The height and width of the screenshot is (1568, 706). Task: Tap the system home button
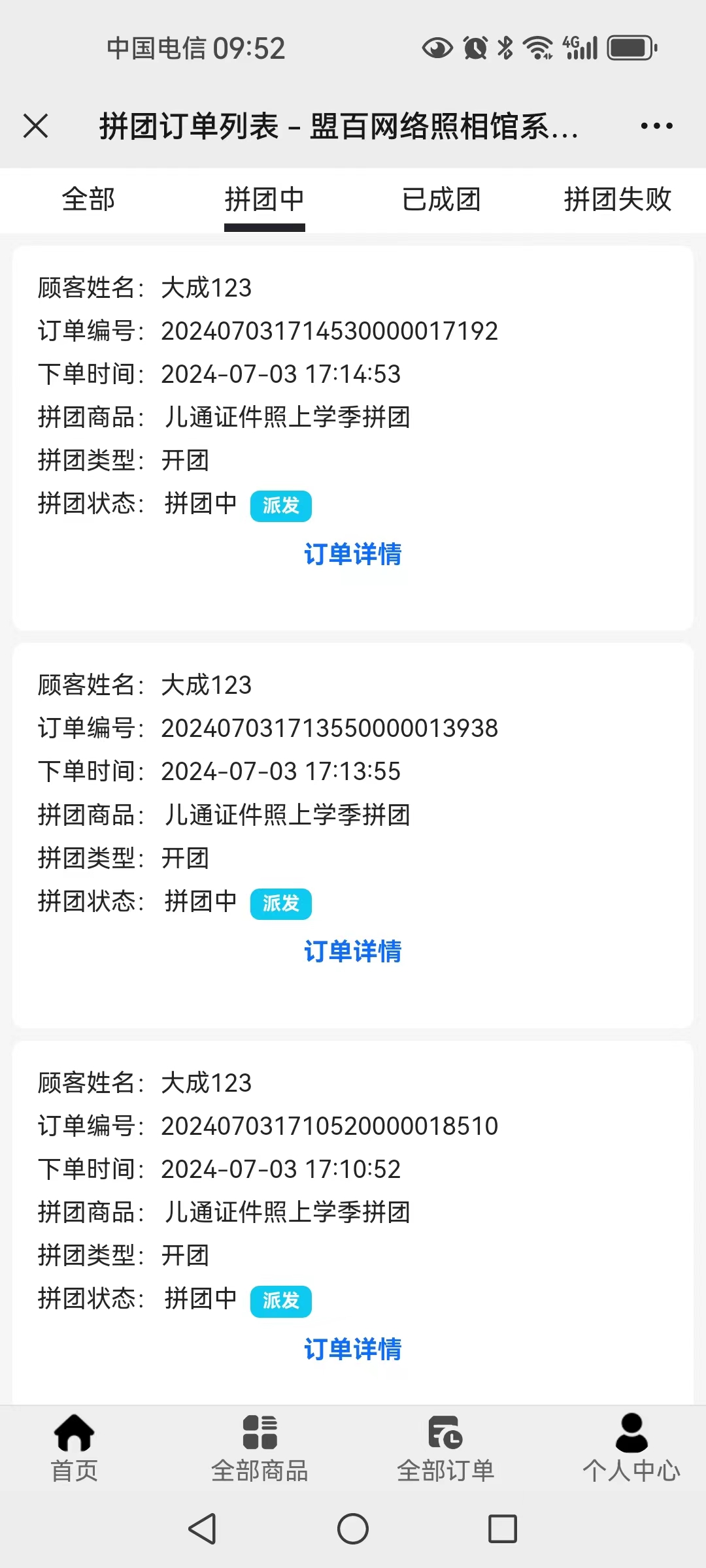(353, 1529)
